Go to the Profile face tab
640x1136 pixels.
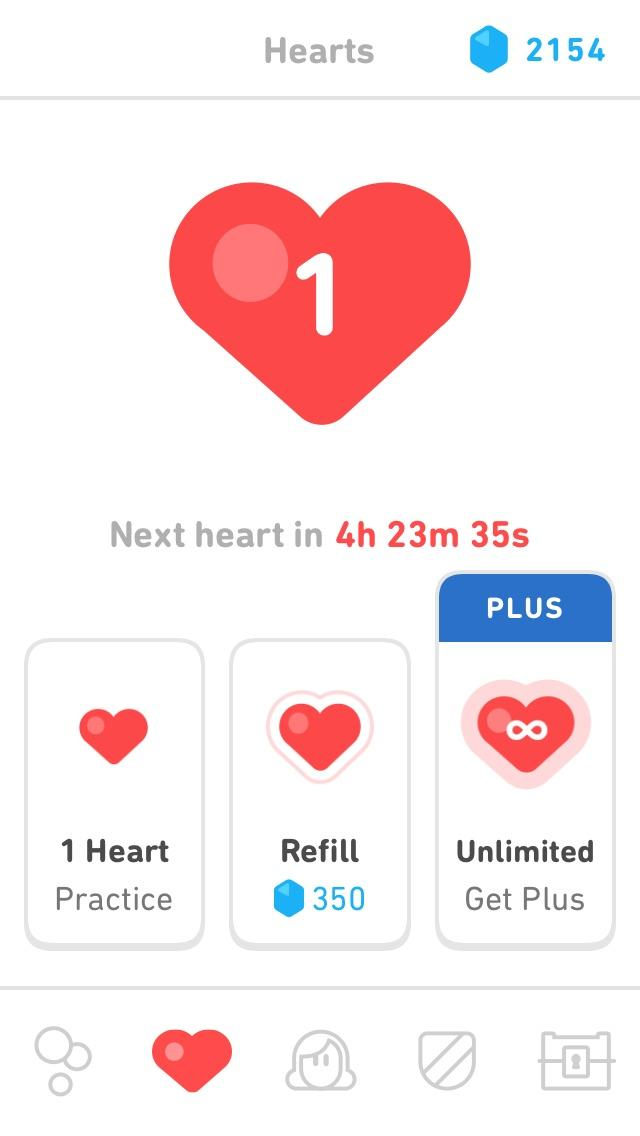coord(321,1061)
